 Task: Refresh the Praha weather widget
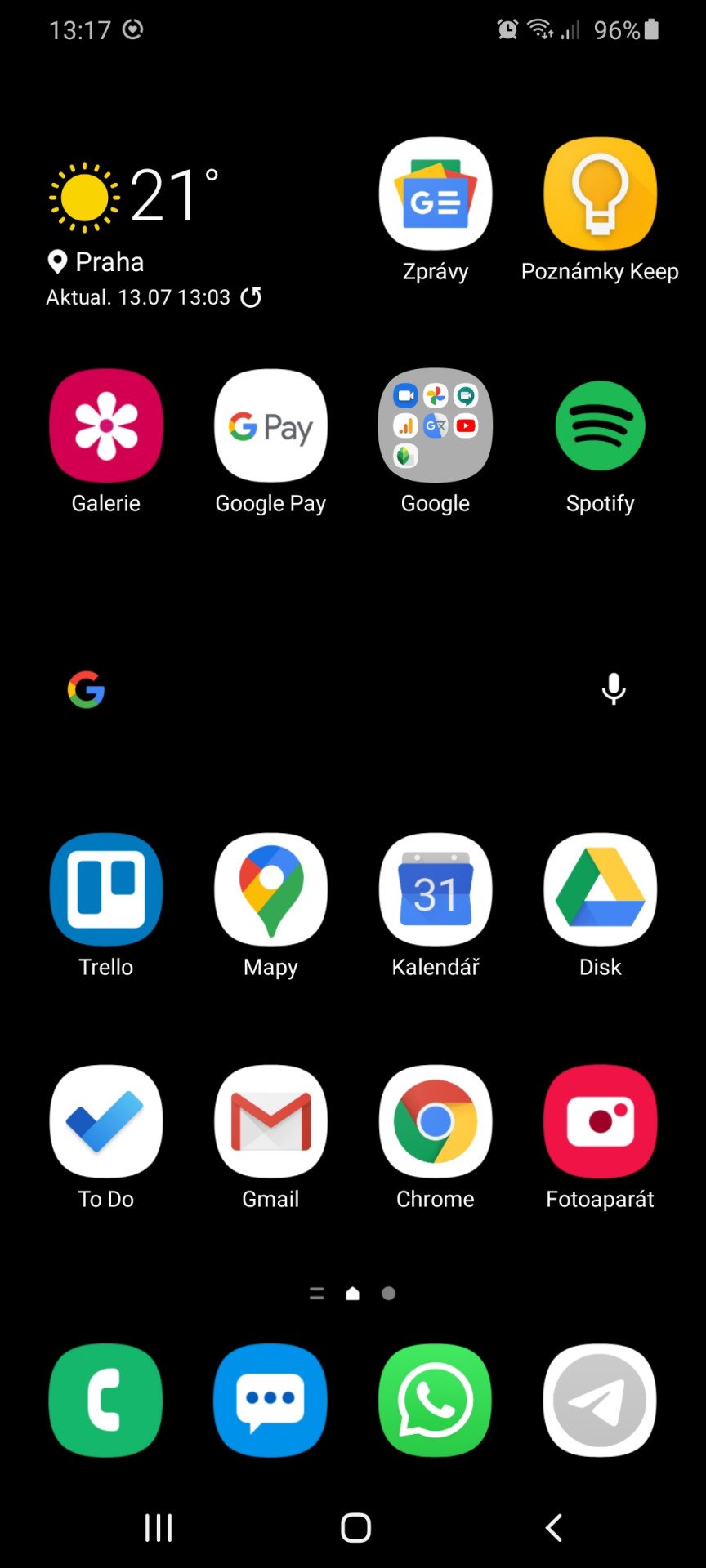[251, 297]
